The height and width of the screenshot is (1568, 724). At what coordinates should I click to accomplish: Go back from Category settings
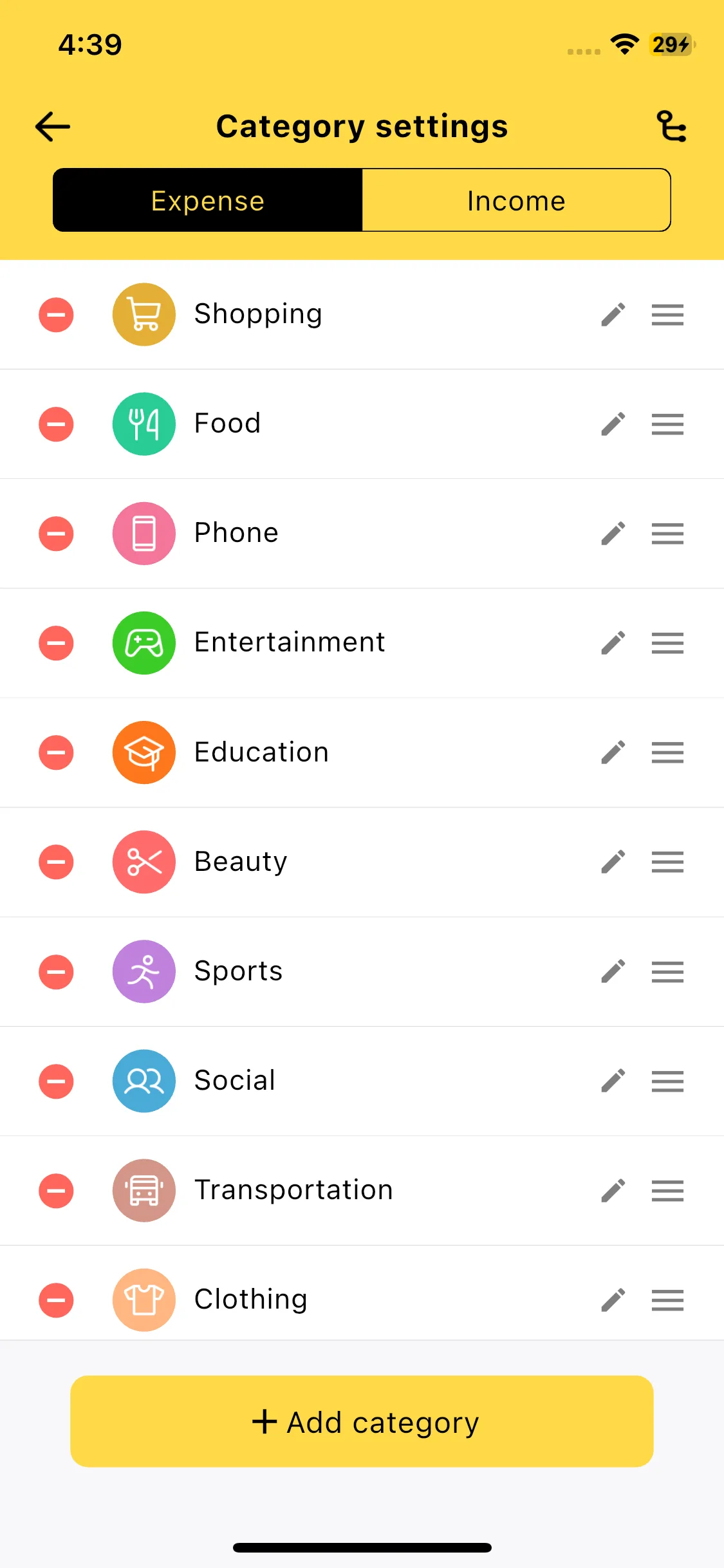click(x=53, y=126)
